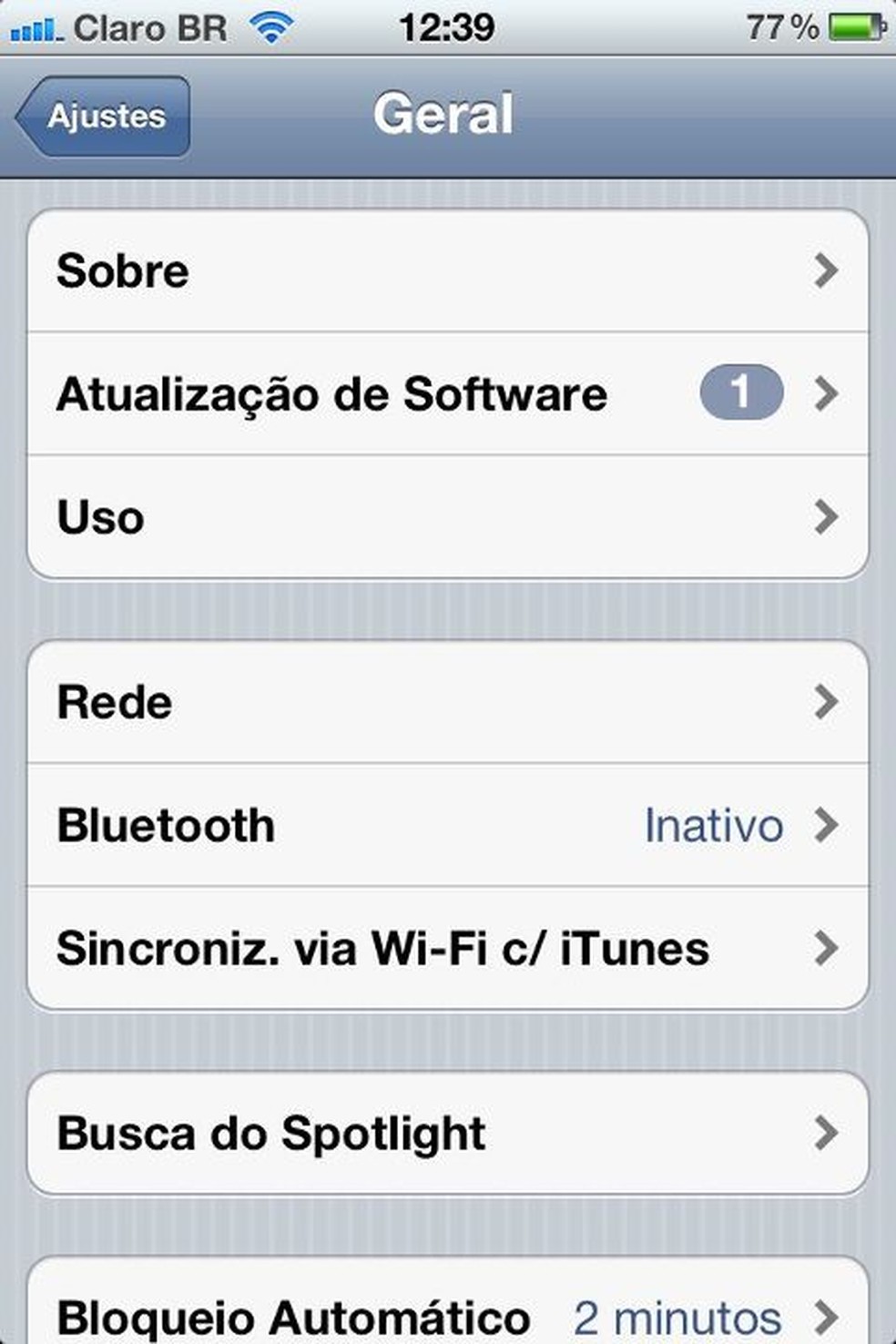Expand the Uso row chevron
The image size is (896, 1344).
tap(827, 516)
